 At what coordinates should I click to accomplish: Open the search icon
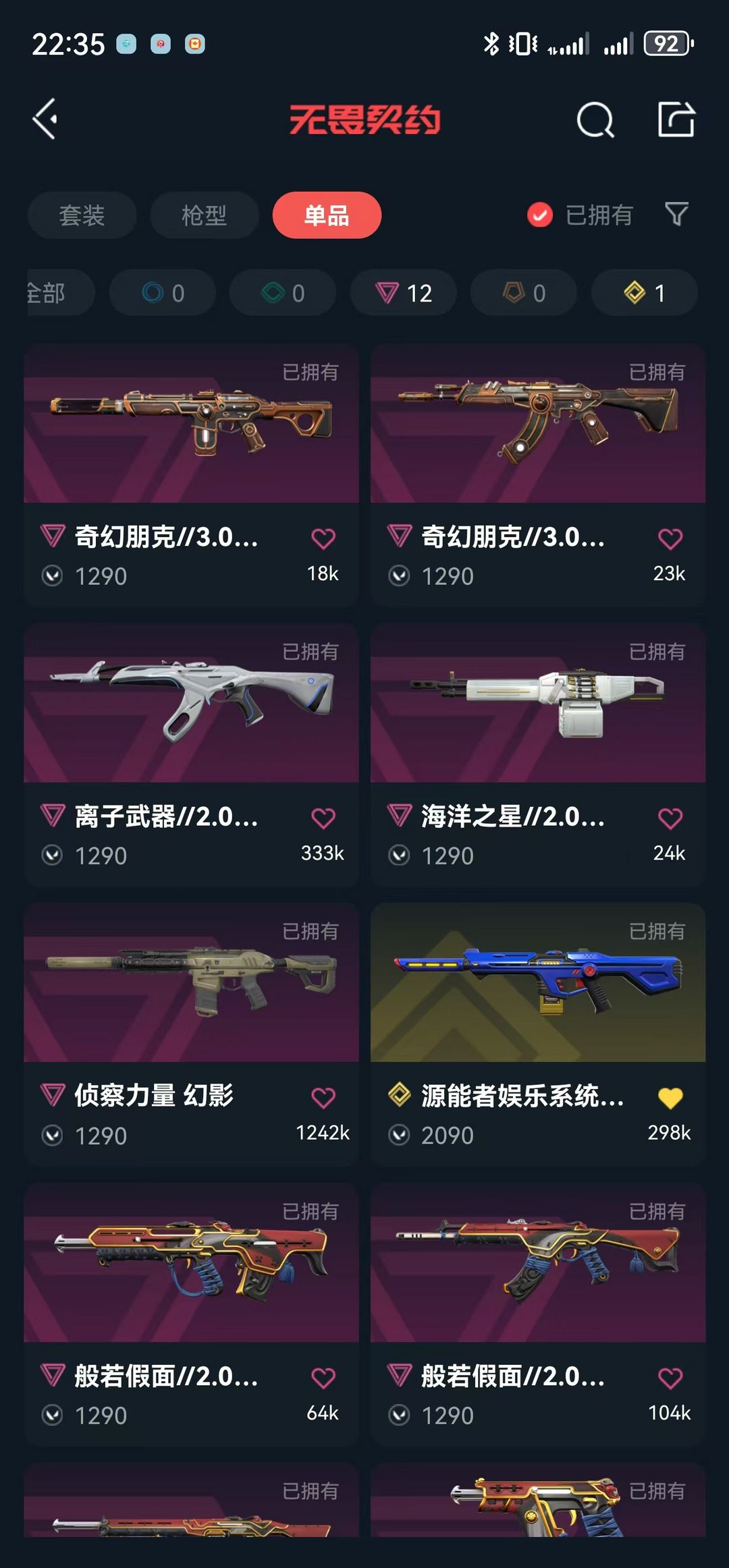pos(595,120)
